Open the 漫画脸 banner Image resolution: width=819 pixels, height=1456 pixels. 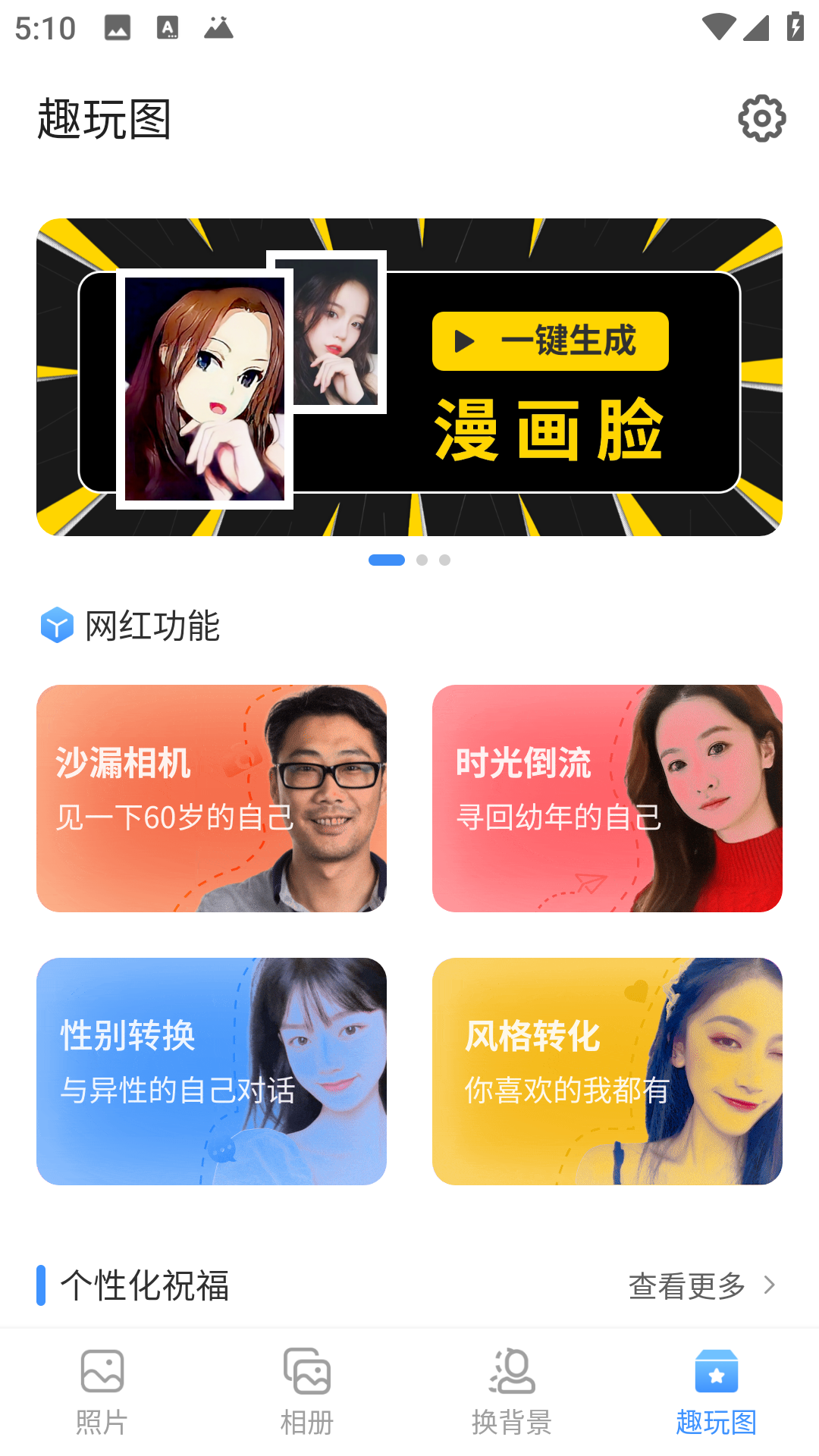pos(409,377)
